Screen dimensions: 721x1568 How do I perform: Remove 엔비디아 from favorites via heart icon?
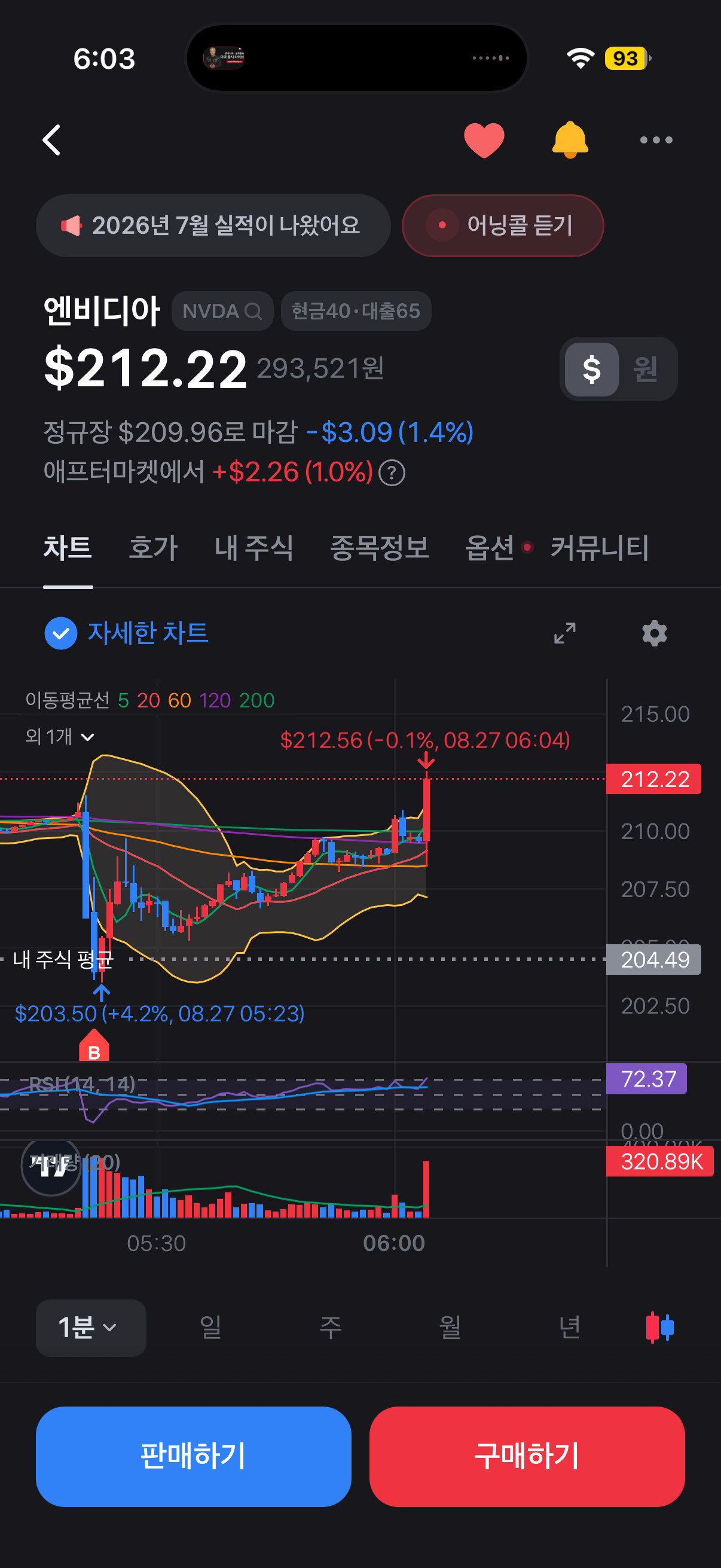point(484,140)
